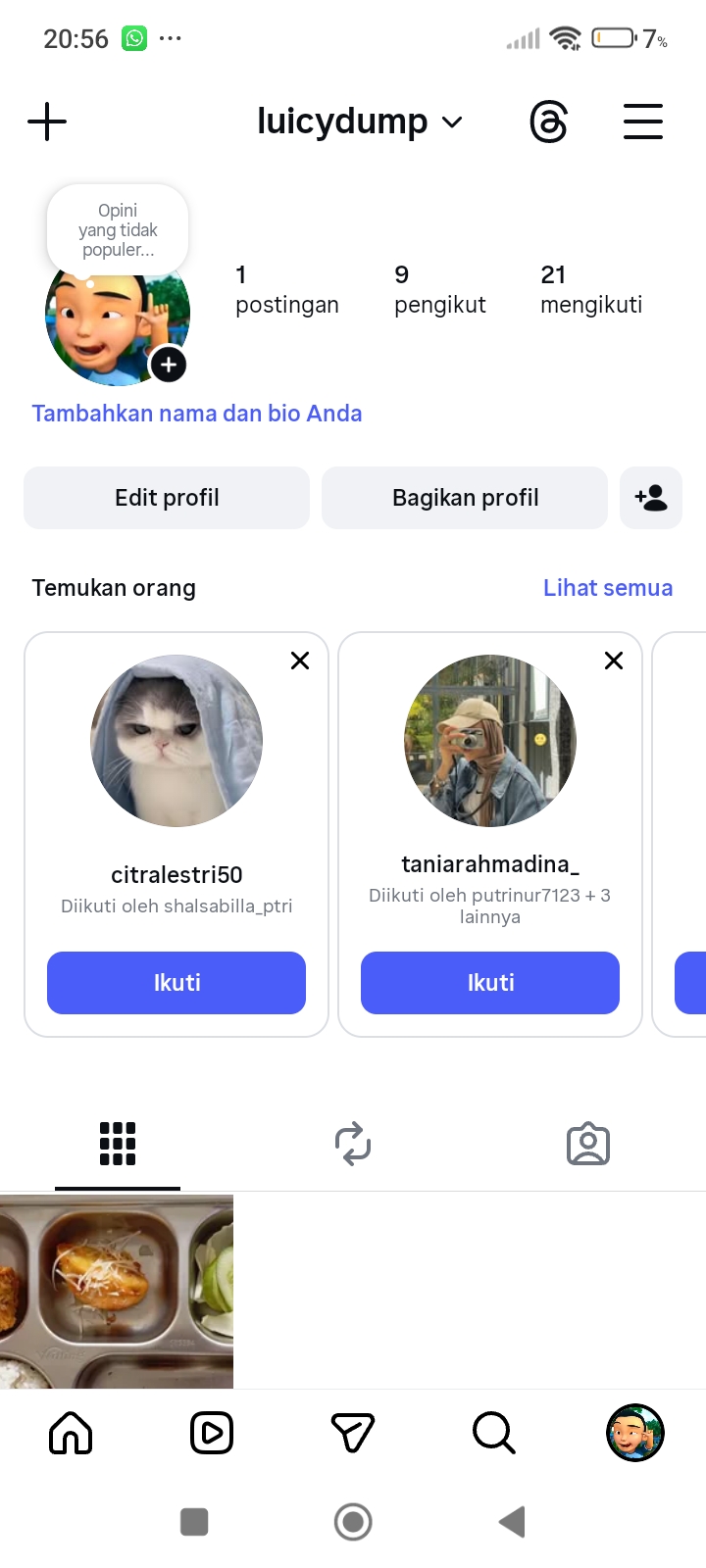Open Lihat semua suggested people

[608, 588]
